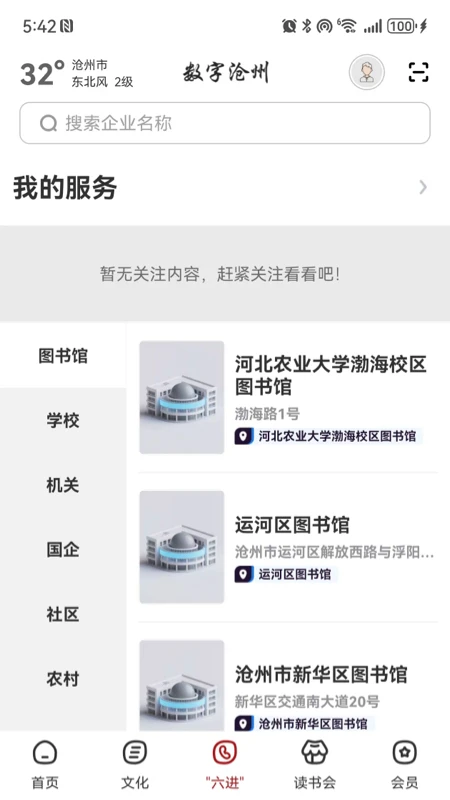Select the 学校 category
450x800 pixels.
pyautogui.click(x=63, y=420)
